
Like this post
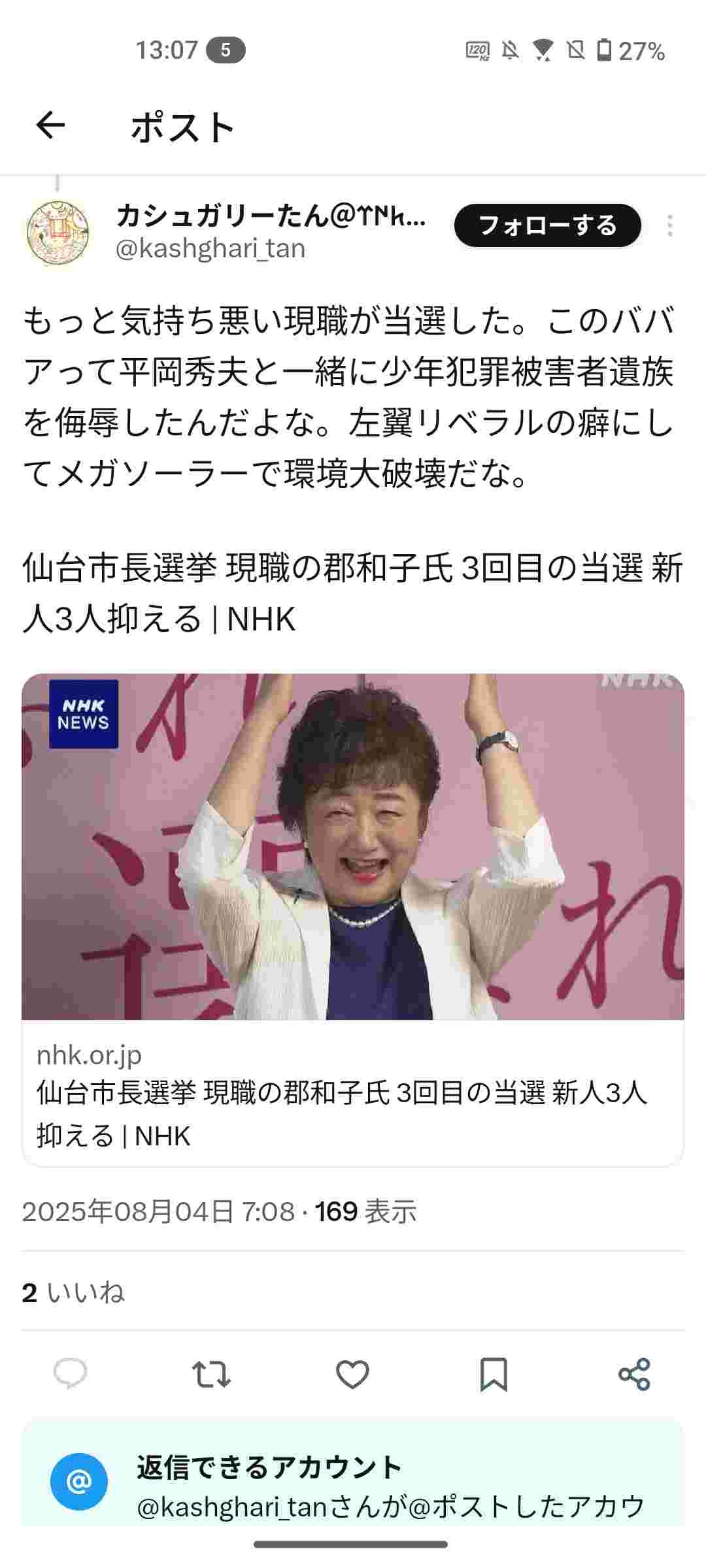pyautogui.click(x=352, y=1373)
